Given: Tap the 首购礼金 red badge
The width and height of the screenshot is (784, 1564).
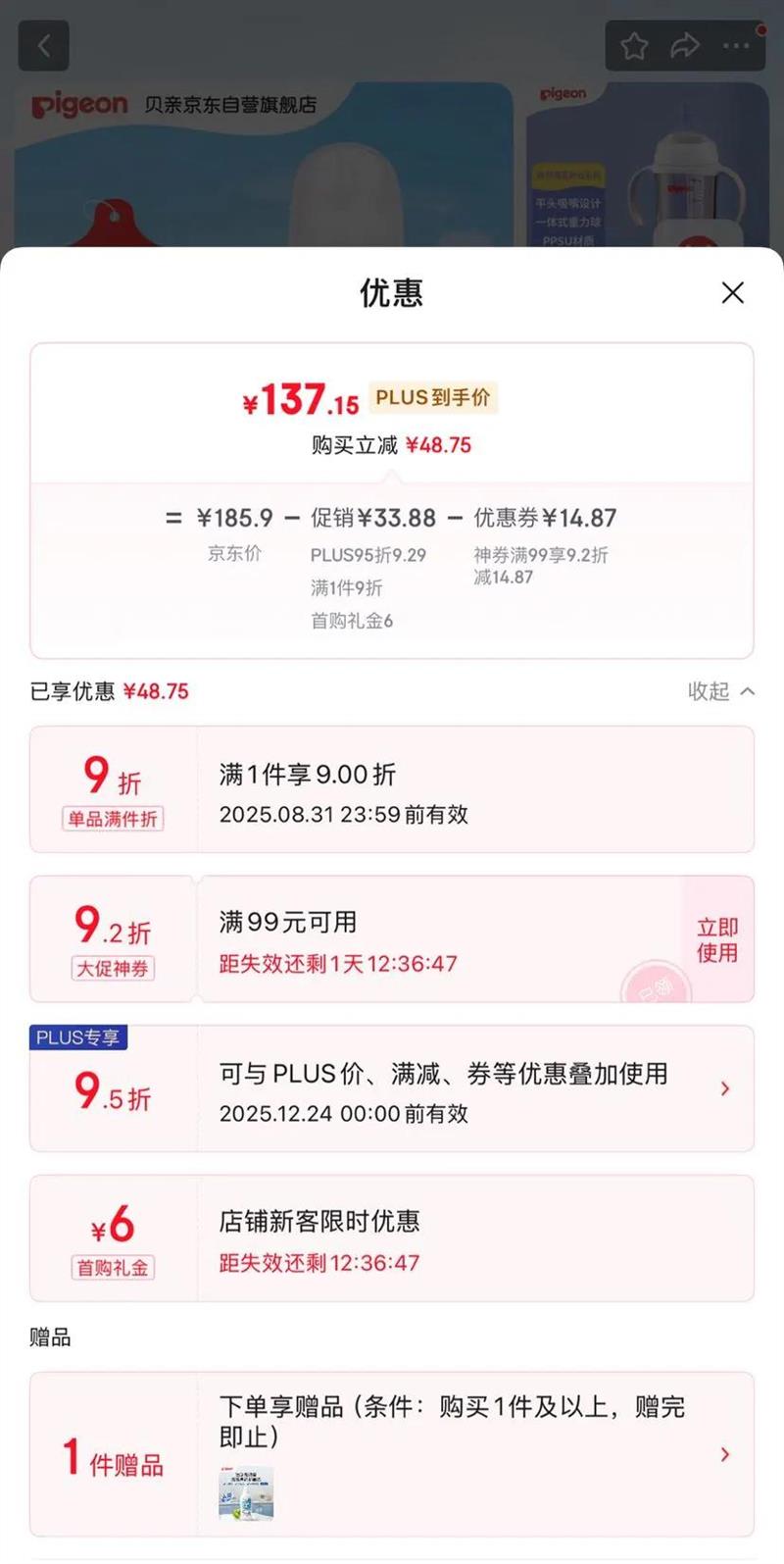Looking at the screenshot, I should tap(112, 1268).
